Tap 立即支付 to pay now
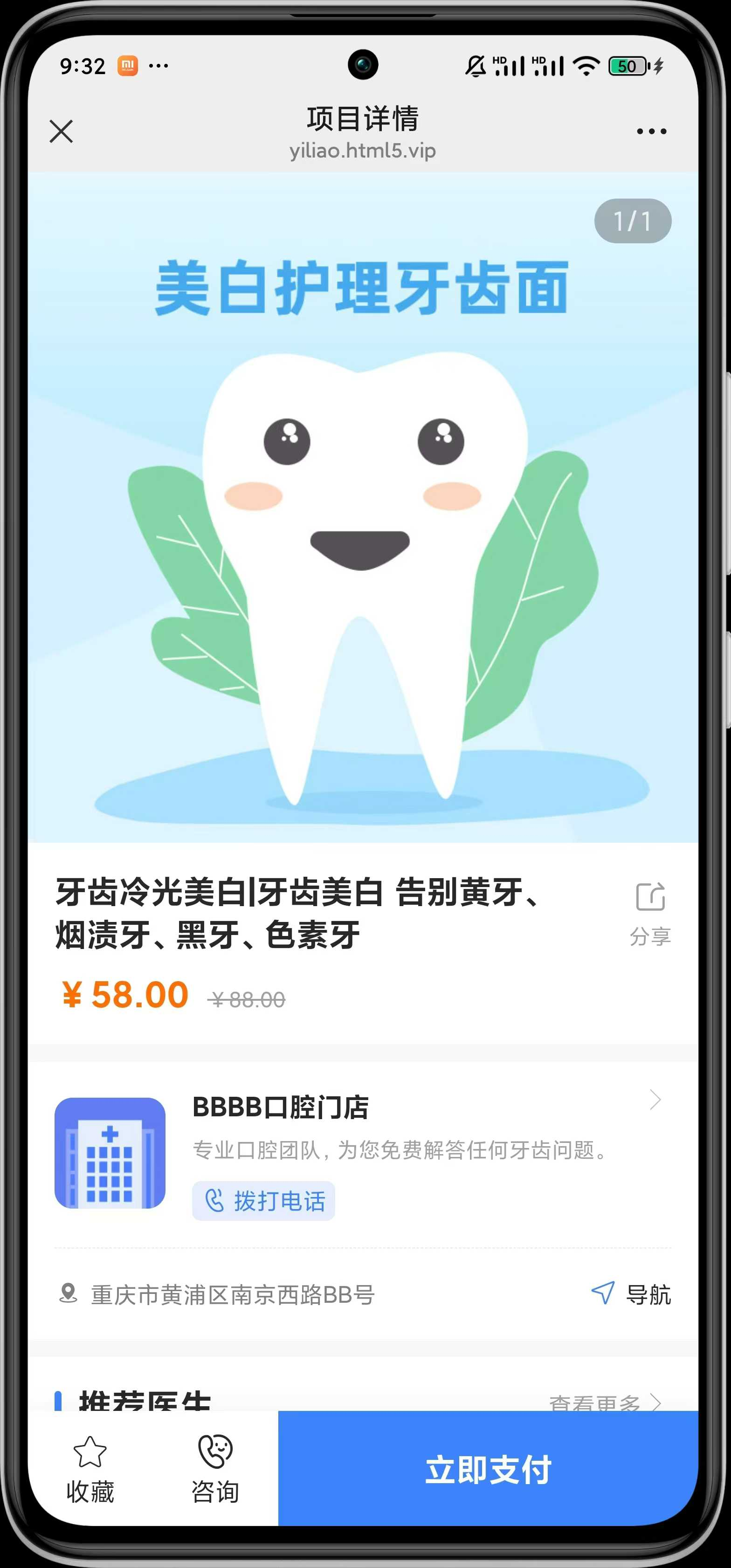 point(488,1469)
